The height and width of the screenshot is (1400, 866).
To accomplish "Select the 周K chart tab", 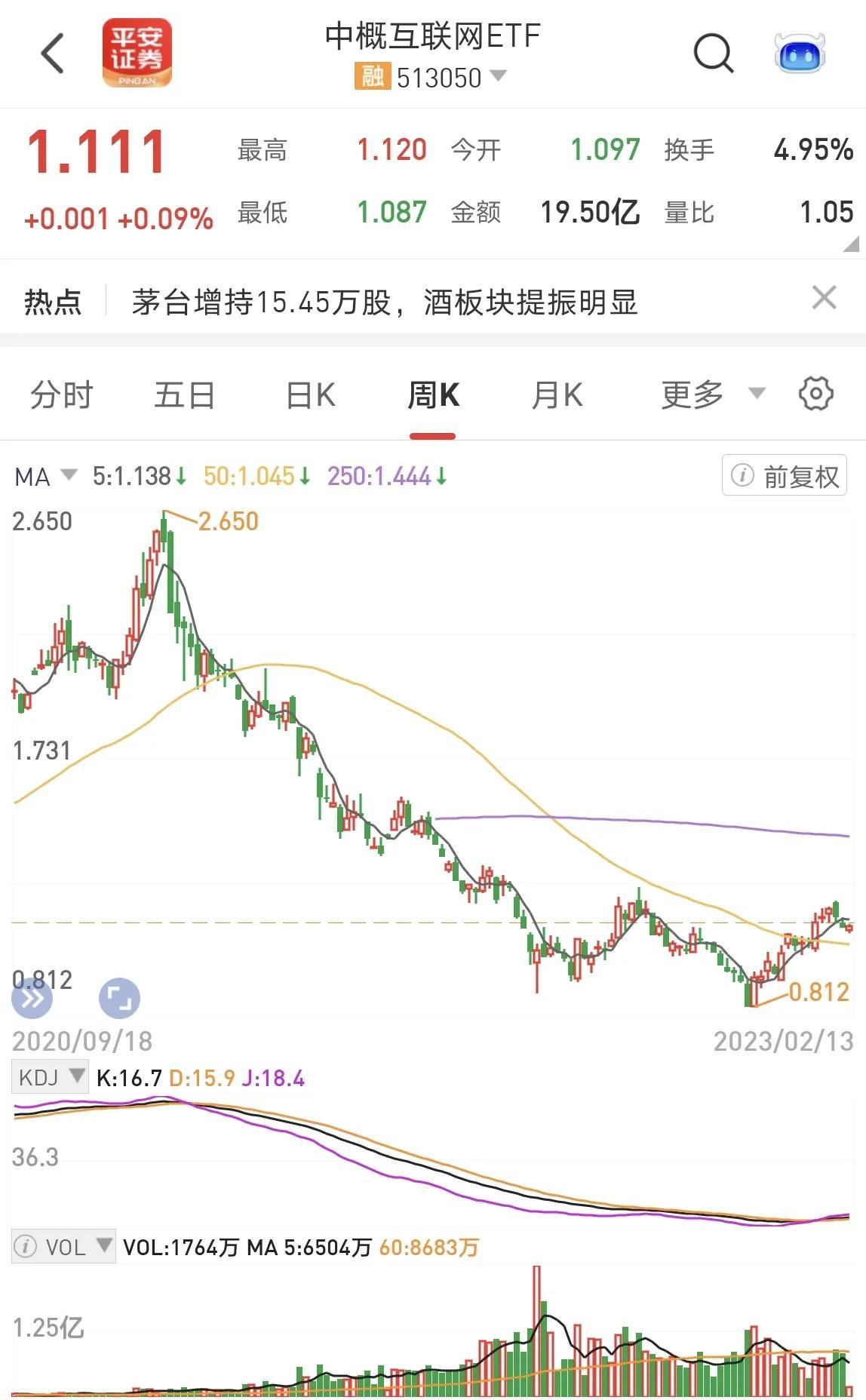I will 433,395.
